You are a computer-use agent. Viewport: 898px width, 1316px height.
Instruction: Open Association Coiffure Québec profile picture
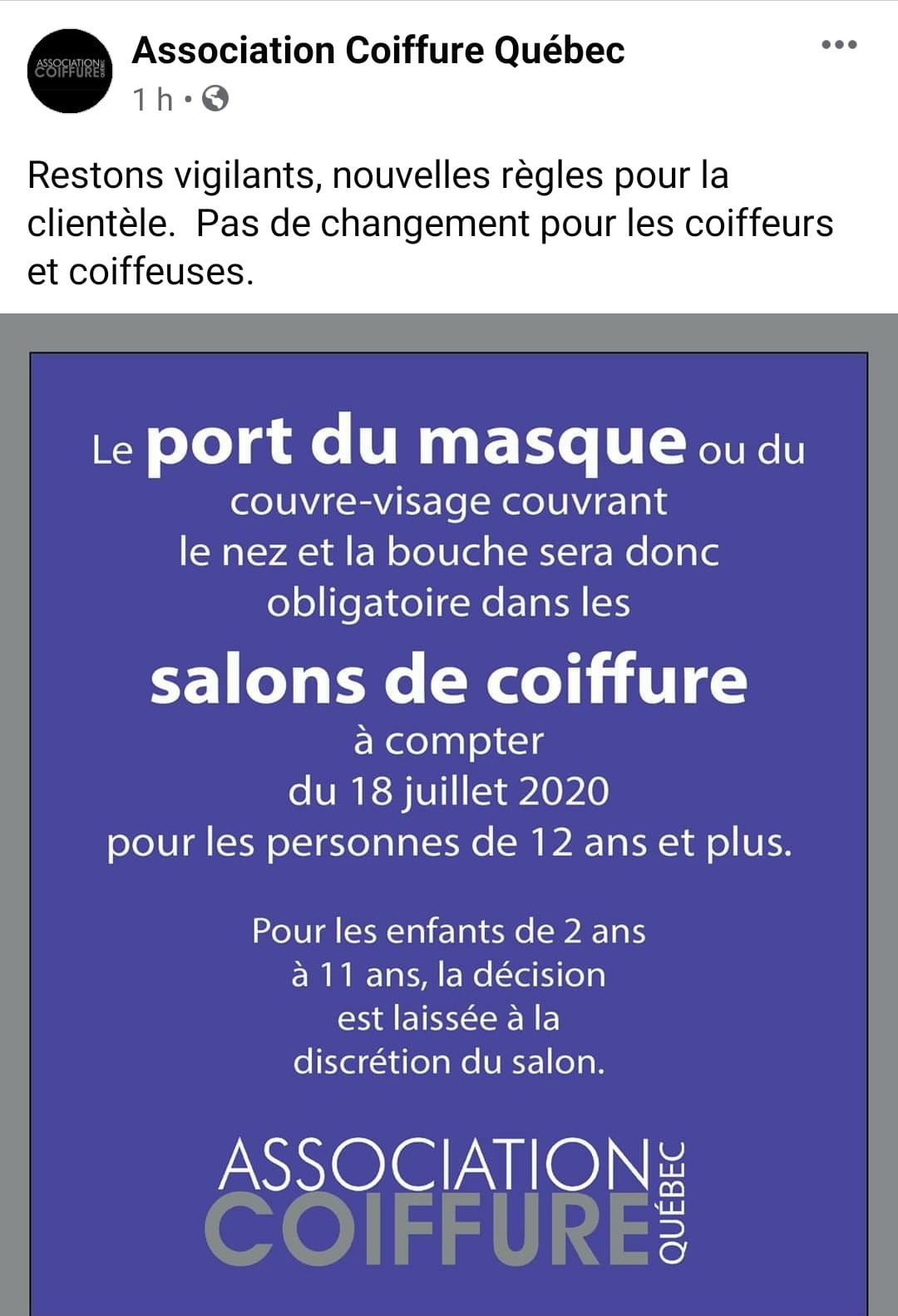(70, 71)
